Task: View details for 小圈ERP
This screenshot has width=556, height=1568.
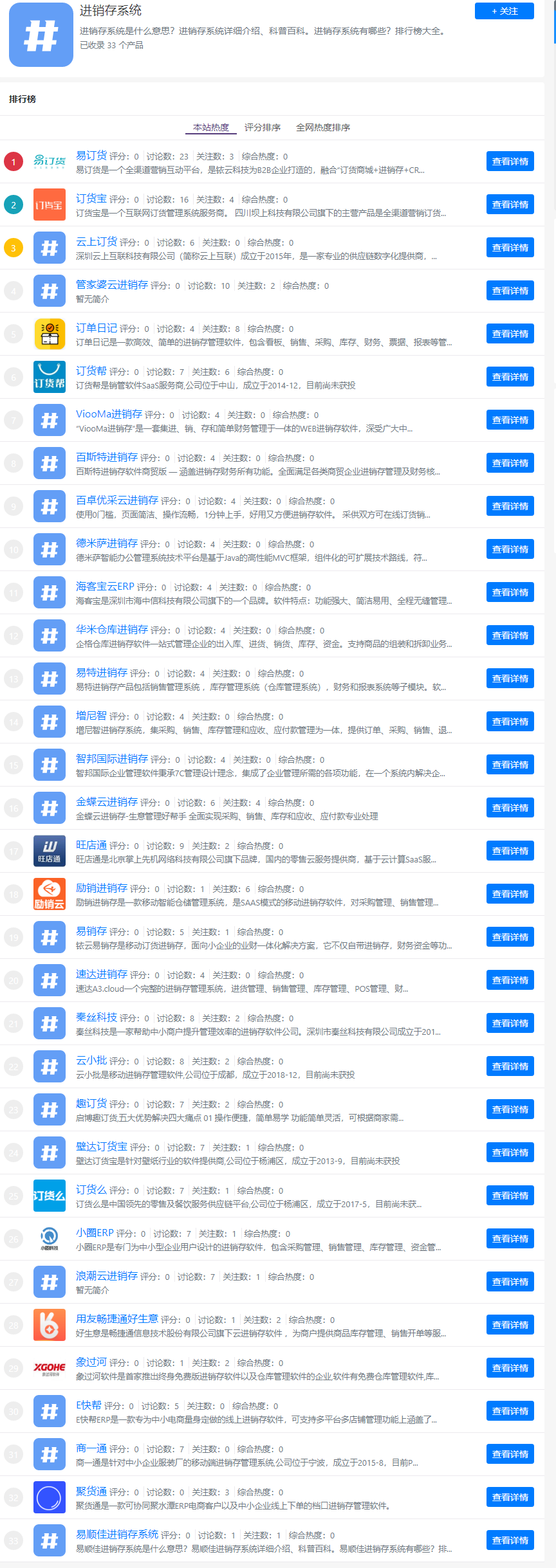Action: [510, 1239]
